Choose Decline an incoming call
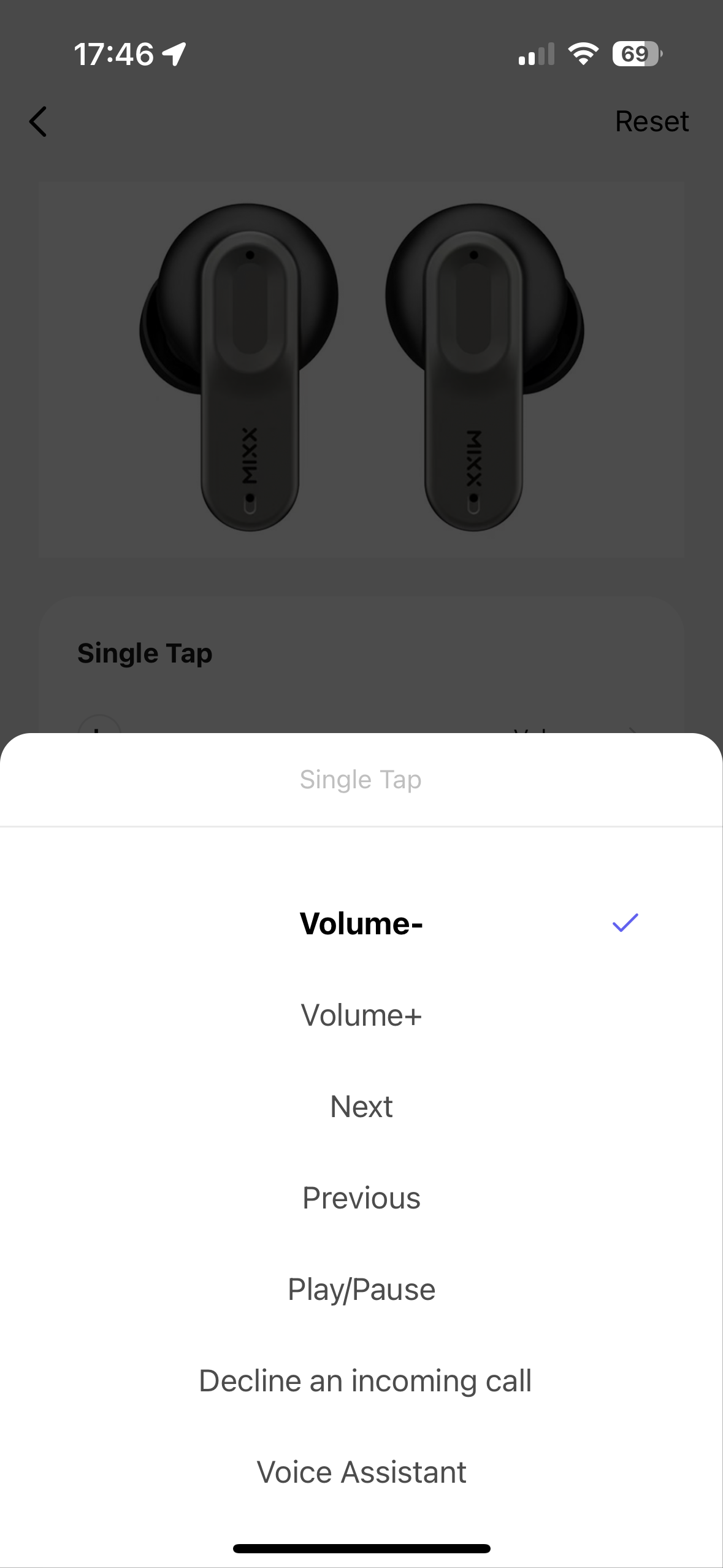This screenshot has width=723, height=1568. pyautogui.click(x=365, y=1381)
